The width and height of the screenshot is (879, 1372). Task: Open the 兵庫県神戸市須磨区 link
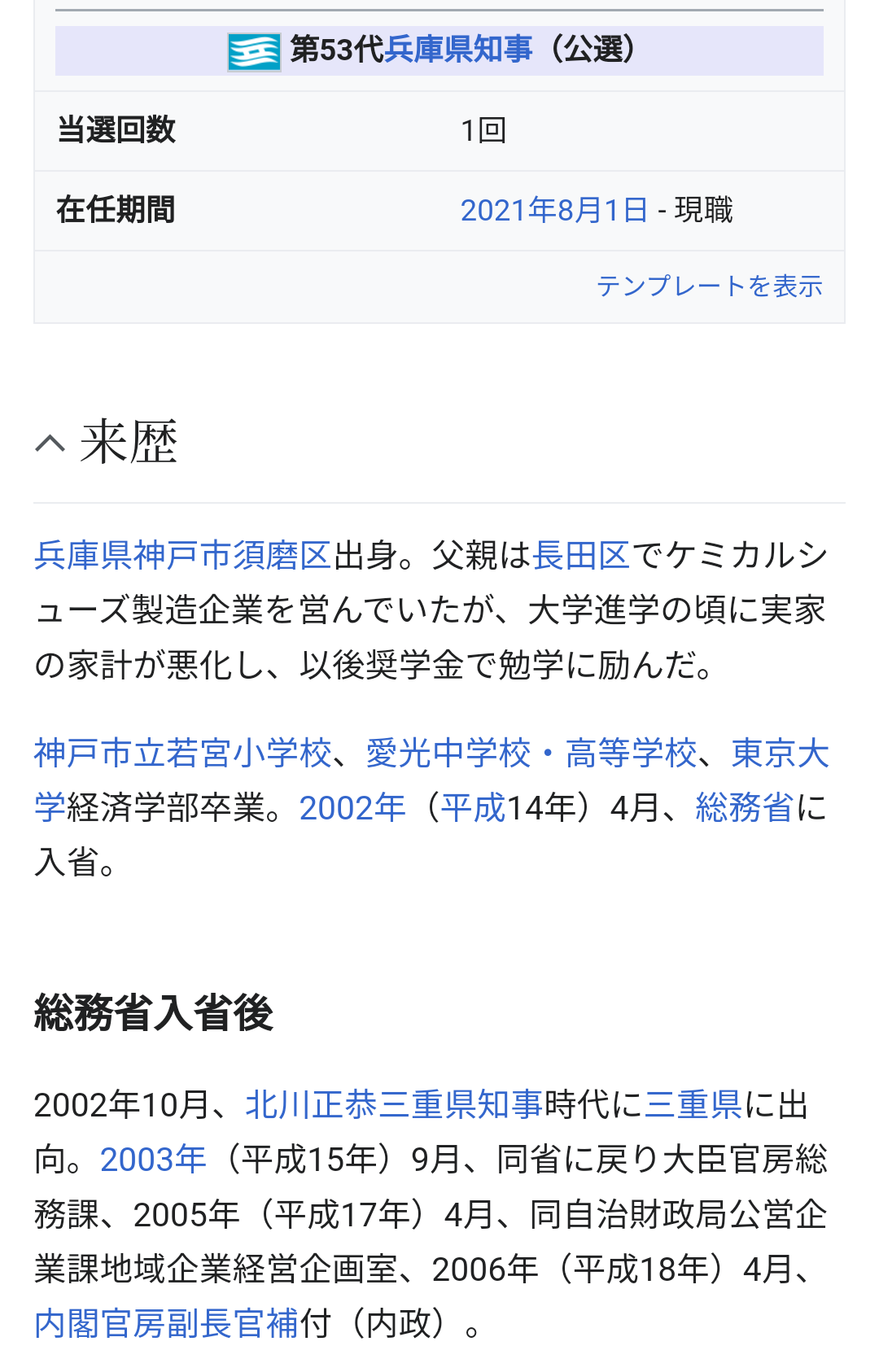[182, 556]
